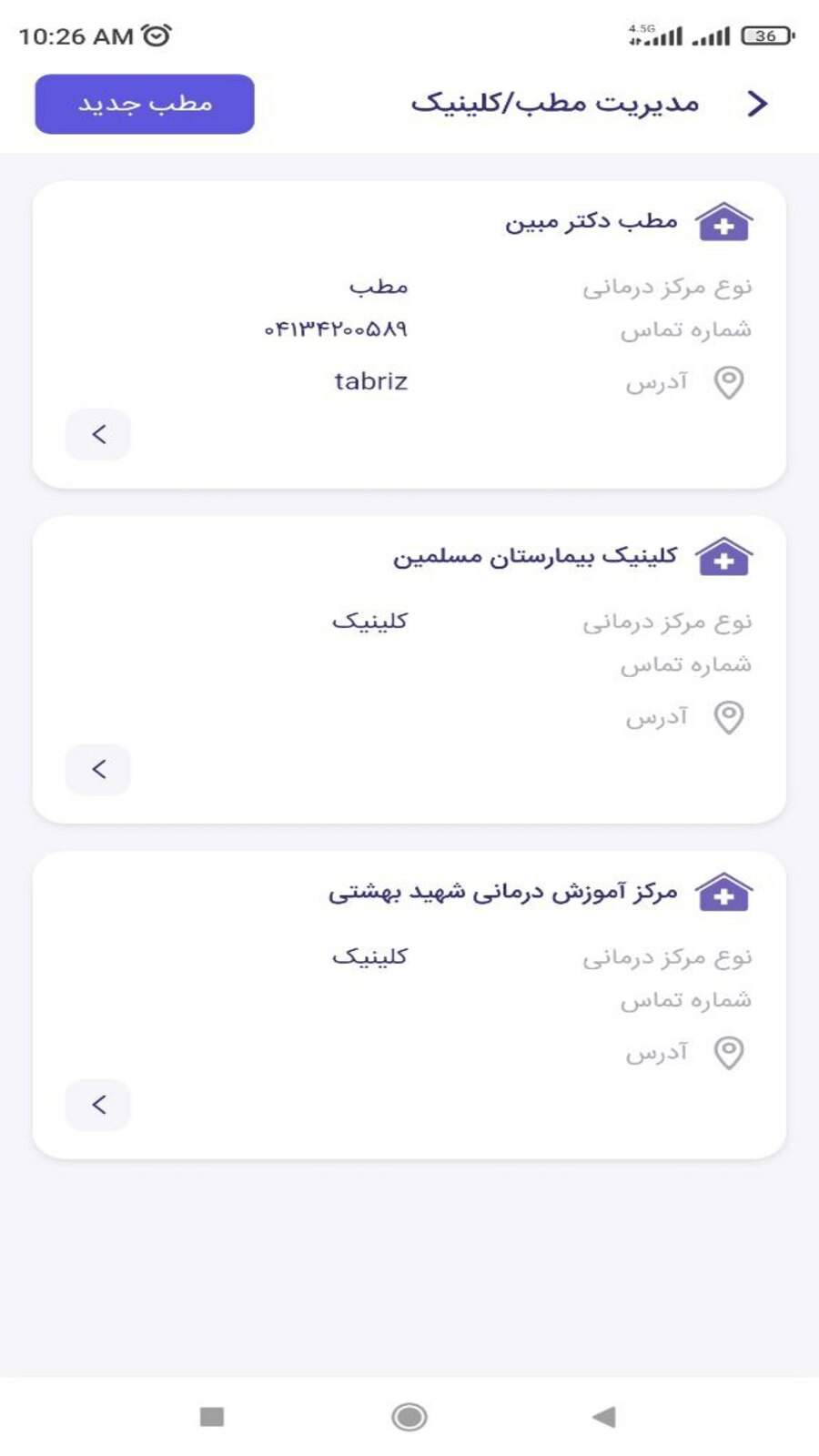Viewport: 819px width, 1456px height.
Task: Select the مطب دکتر مبین card
Action: [x=591, y=222]
